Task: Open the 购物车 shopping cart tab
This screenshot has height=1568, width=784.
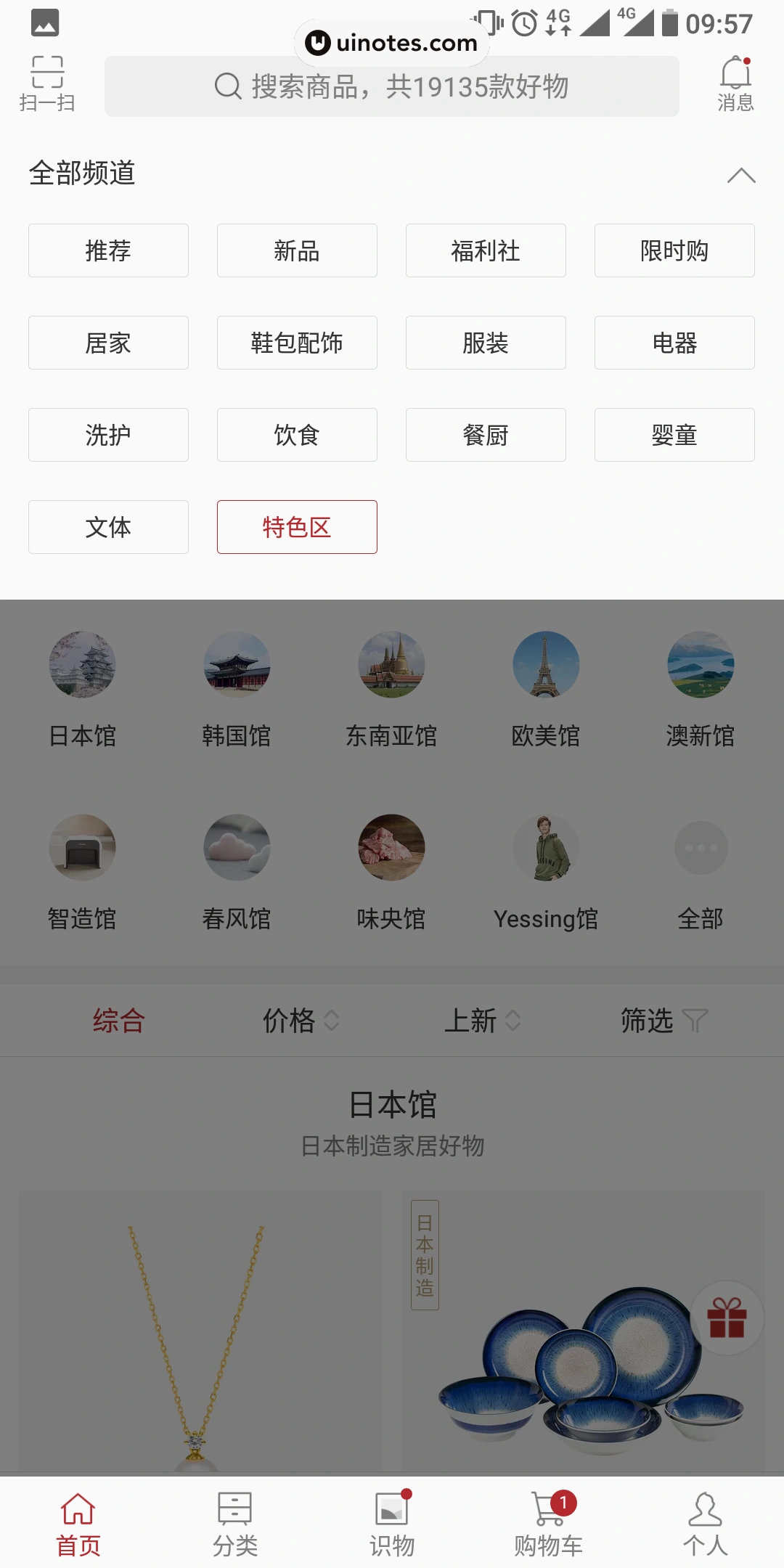Action: (x=549, y=1523)
